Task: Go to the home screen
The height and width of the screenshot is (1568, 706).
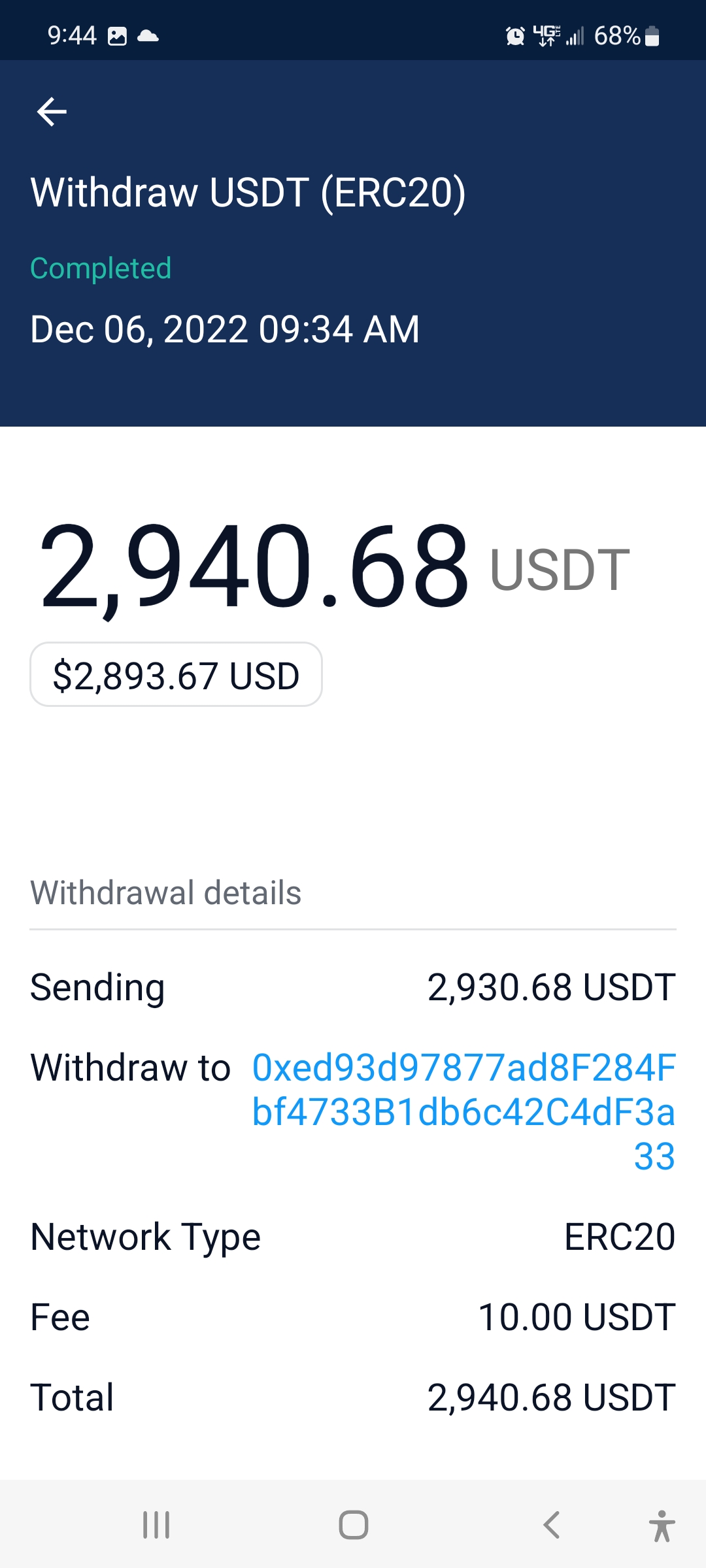Action: coord(353,1525)
